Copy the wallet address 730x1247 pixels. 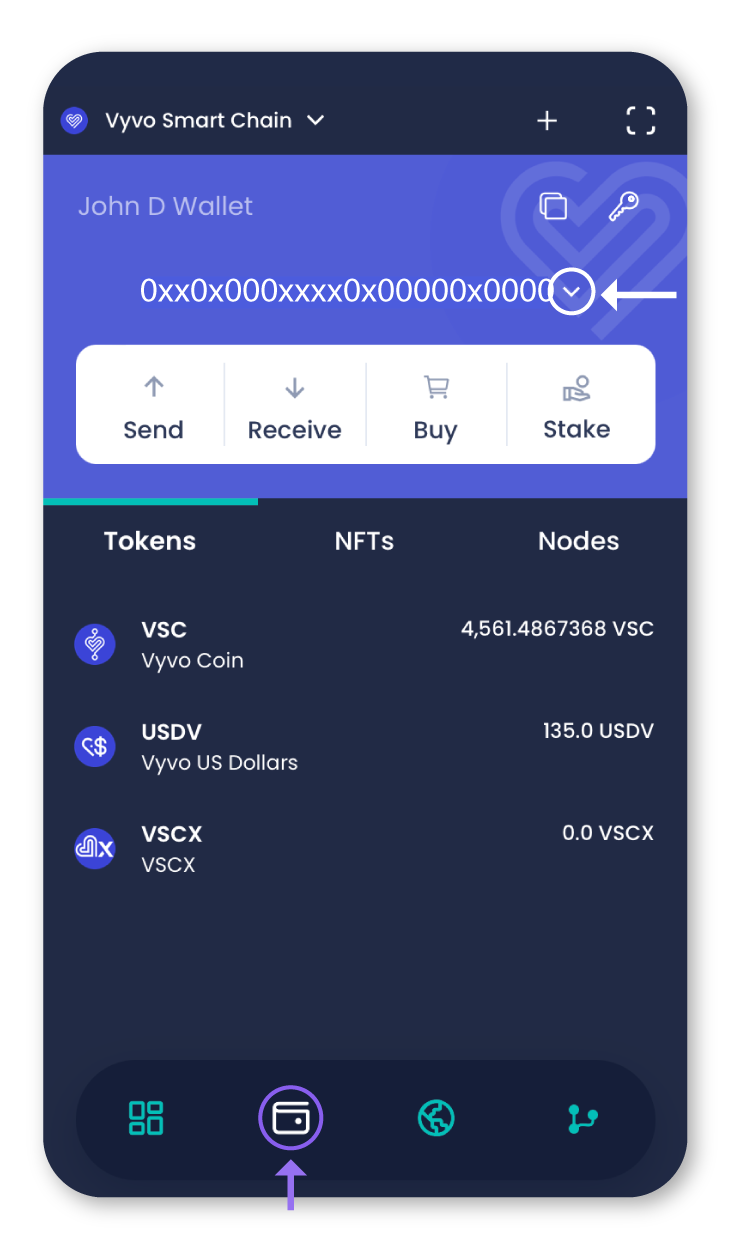(553, 207)
